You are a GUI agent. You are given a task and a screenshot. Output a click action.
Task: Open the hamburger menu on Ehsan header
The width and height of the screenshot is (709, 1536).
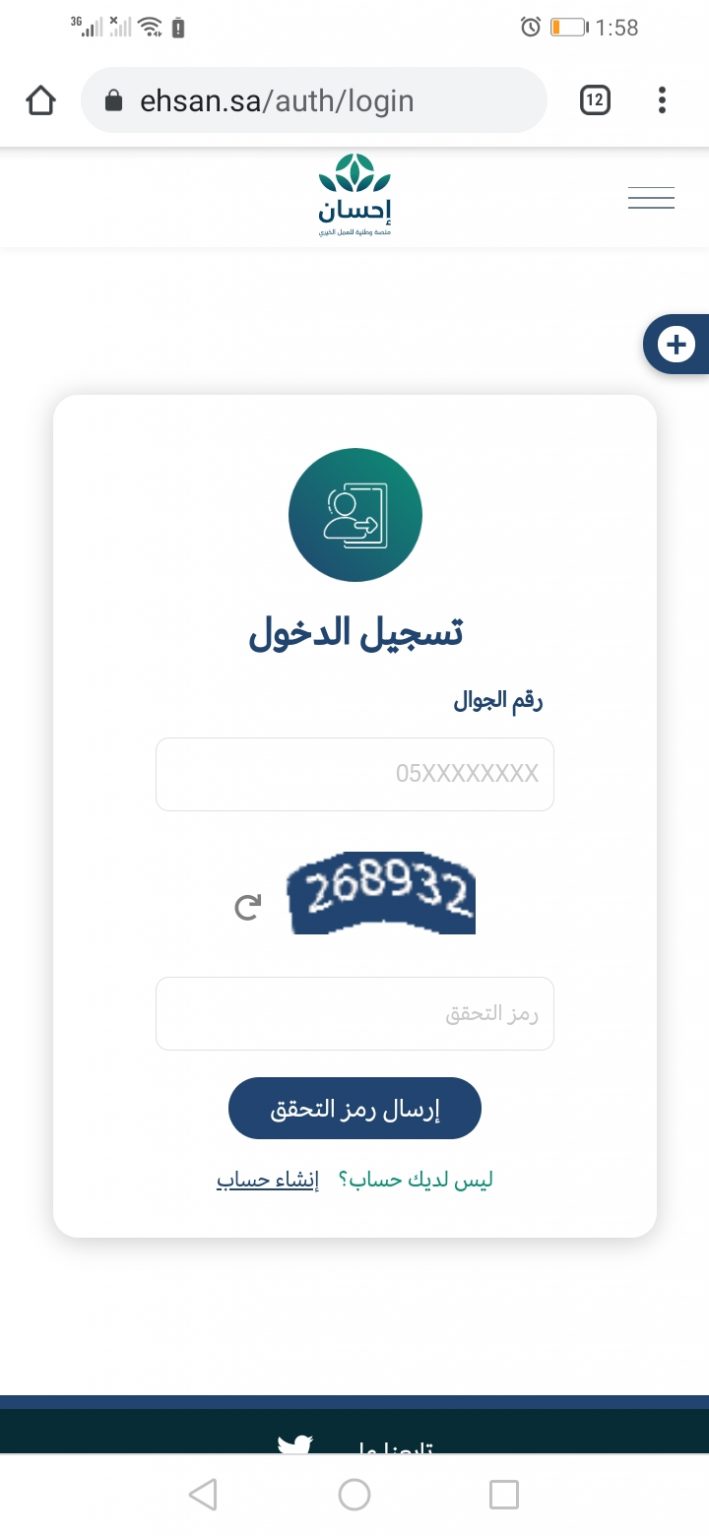(x=651, y=198)
